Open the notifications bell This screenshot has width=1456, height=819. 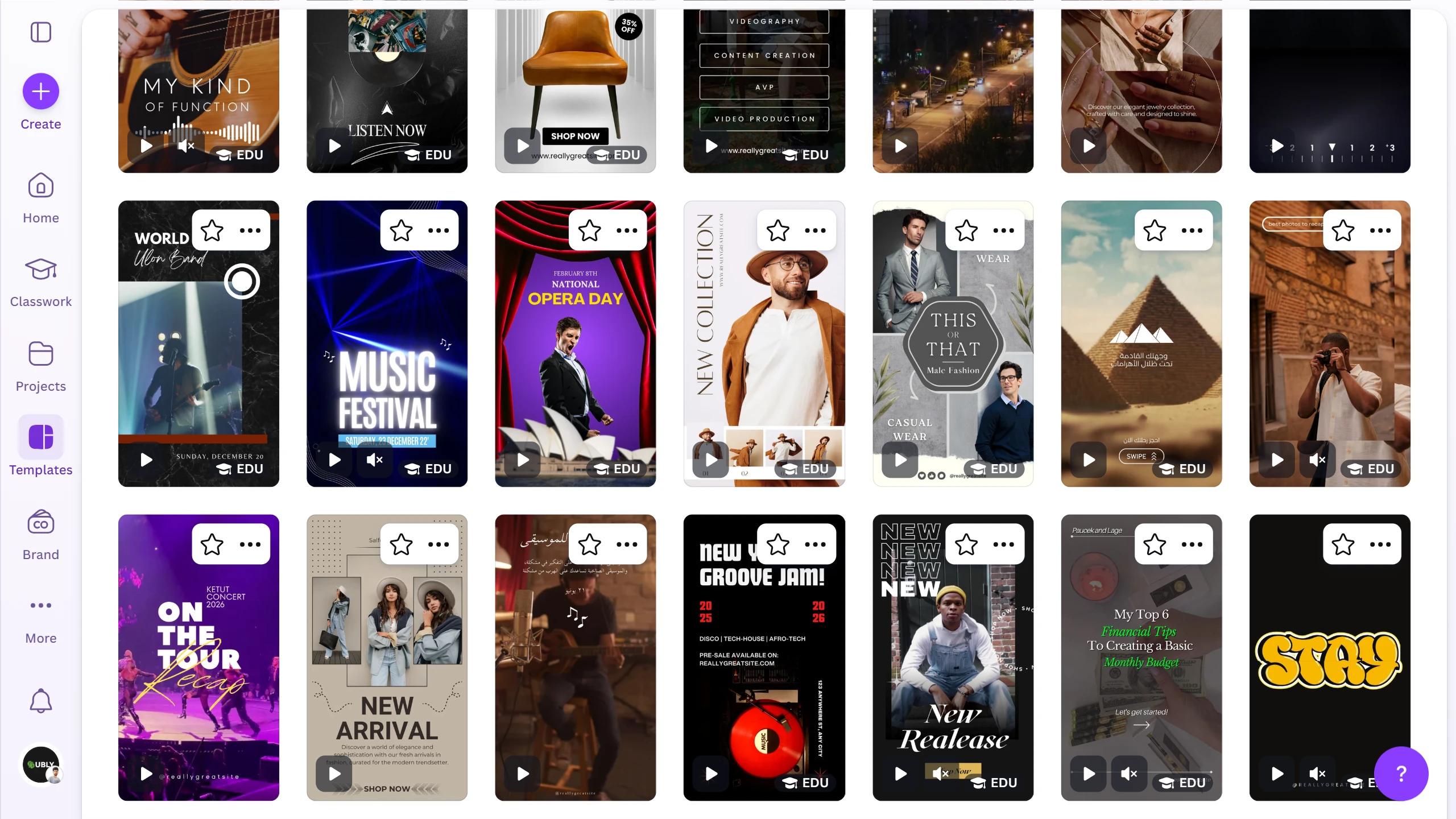40,701
